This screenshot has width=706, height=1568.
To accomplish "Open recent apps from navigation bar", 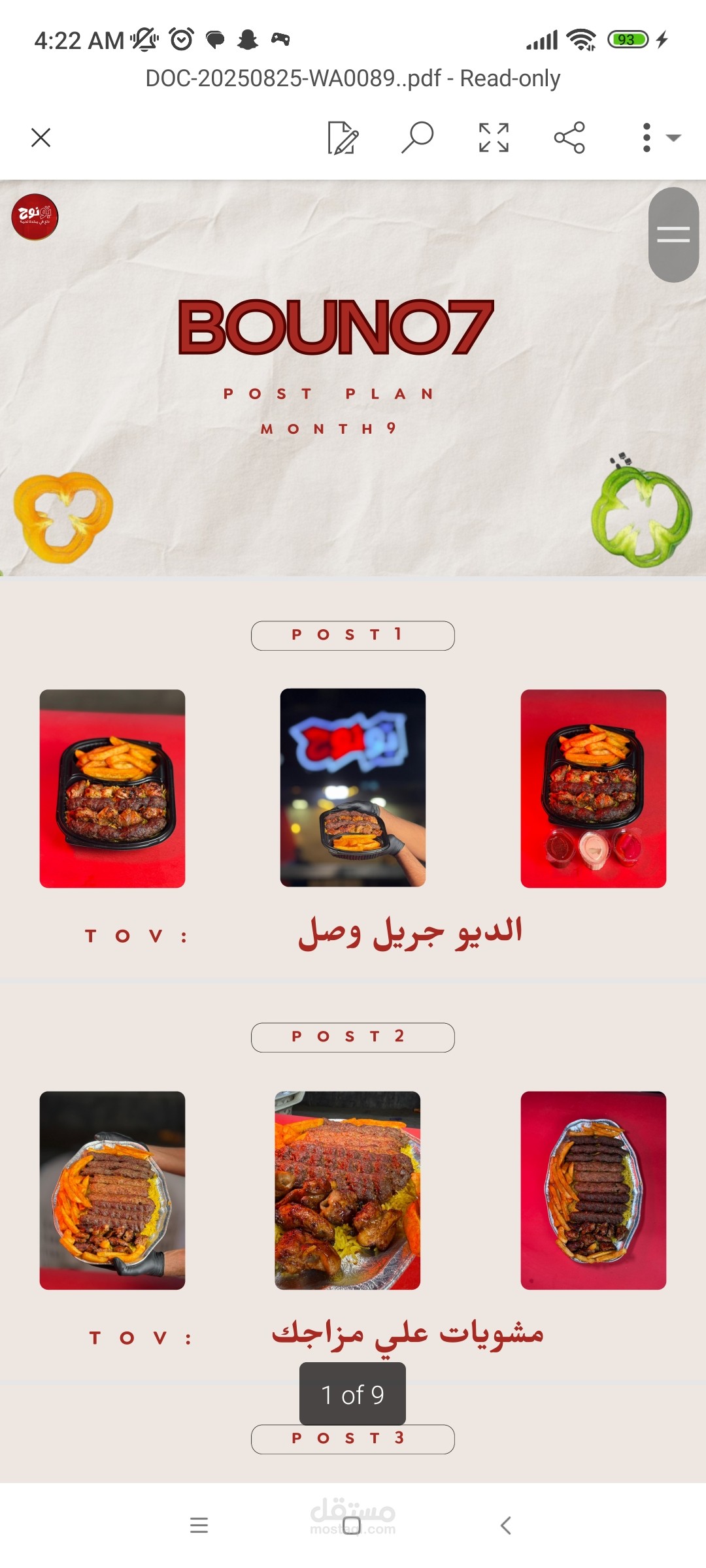I will (199, 1526).
